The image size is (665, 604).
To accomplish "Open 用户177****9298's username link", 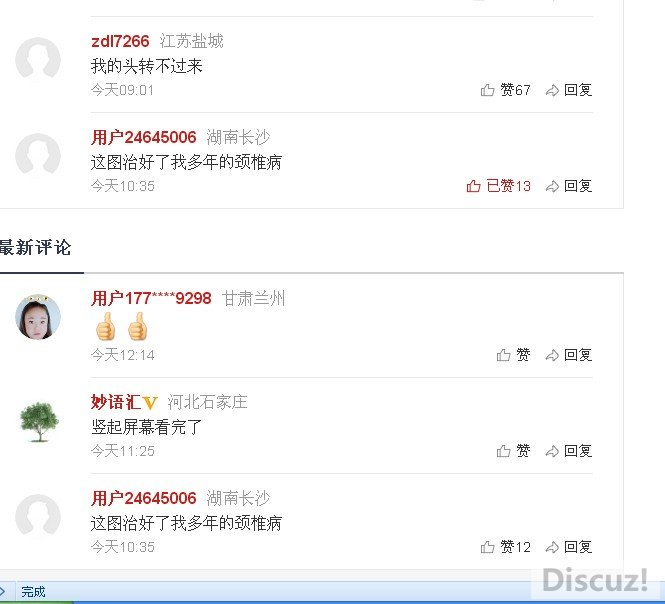I will pos(151,298).
